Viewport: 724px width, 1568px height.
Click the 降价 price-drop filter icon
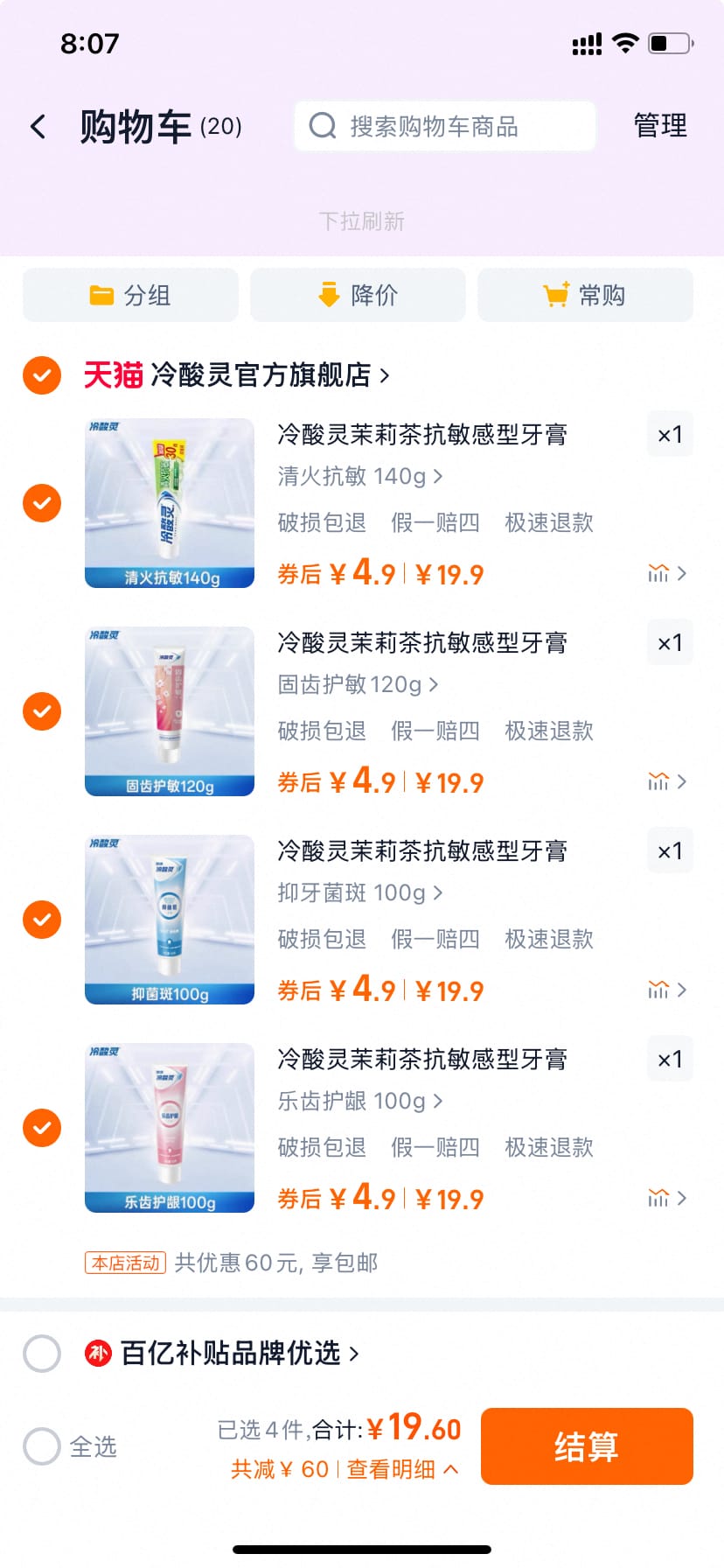327,295
